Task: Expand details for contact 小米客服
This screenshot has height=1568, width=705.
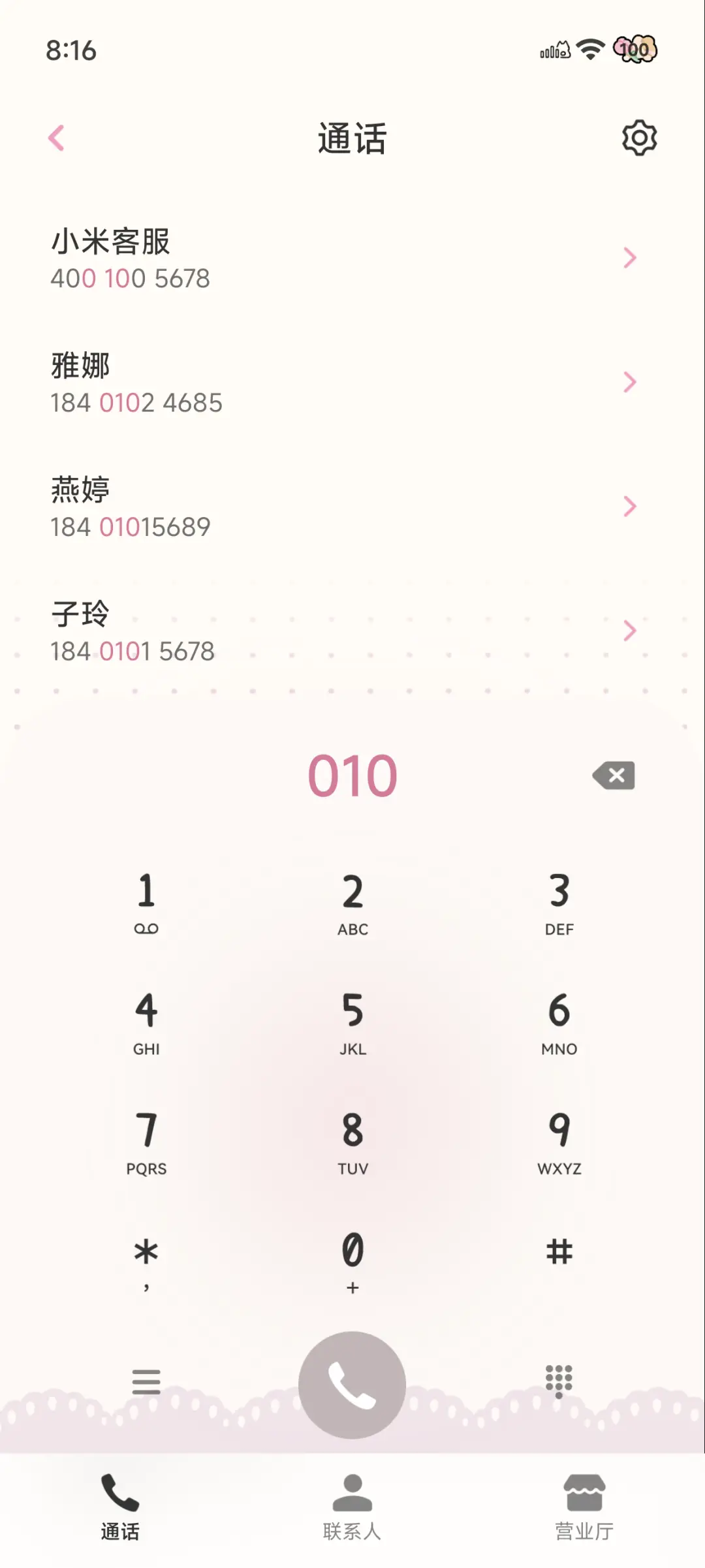Action: [x=630, y=258]
